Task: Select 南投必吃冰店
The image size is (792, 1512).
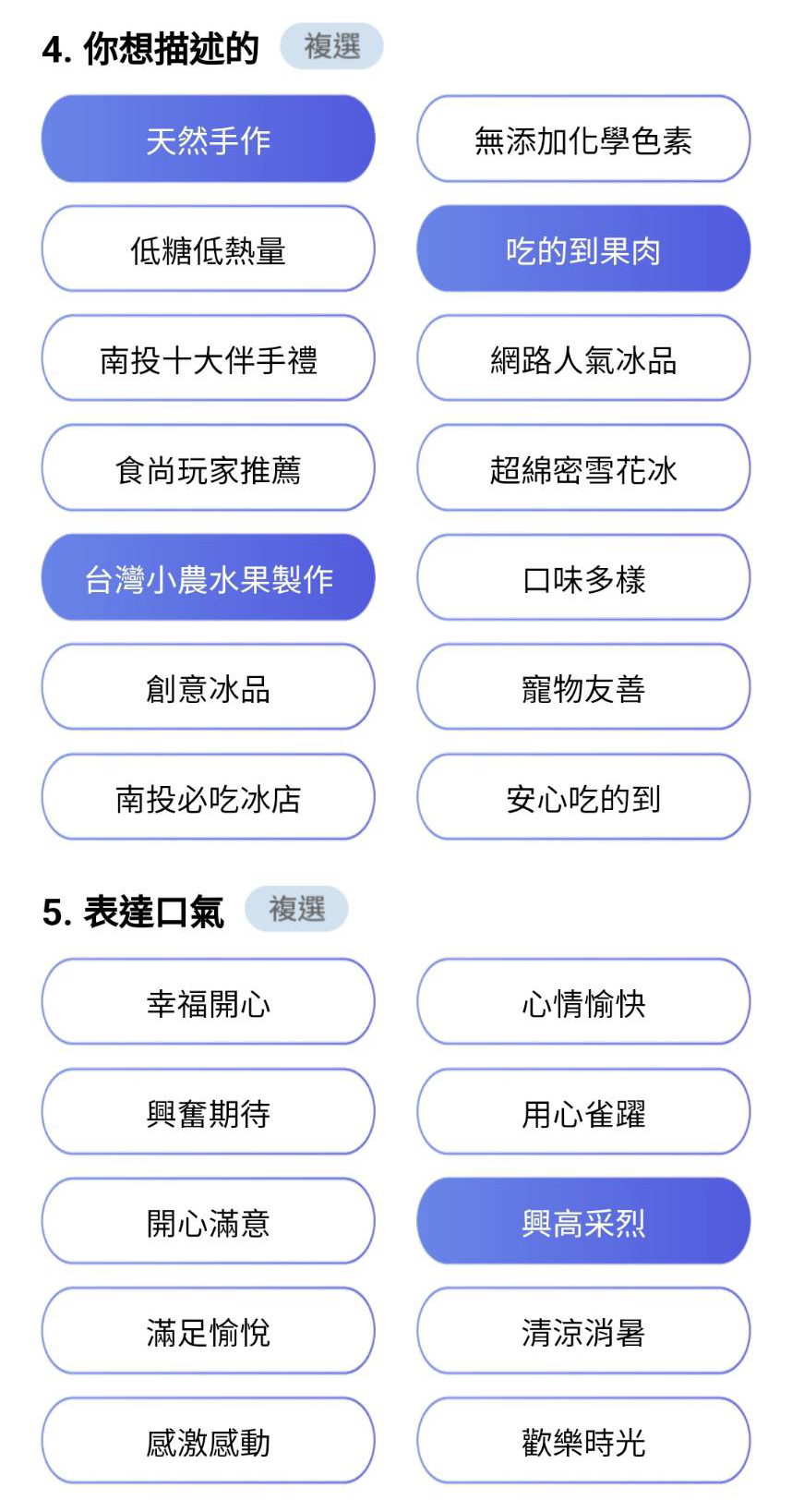Action: pos(208,798)
